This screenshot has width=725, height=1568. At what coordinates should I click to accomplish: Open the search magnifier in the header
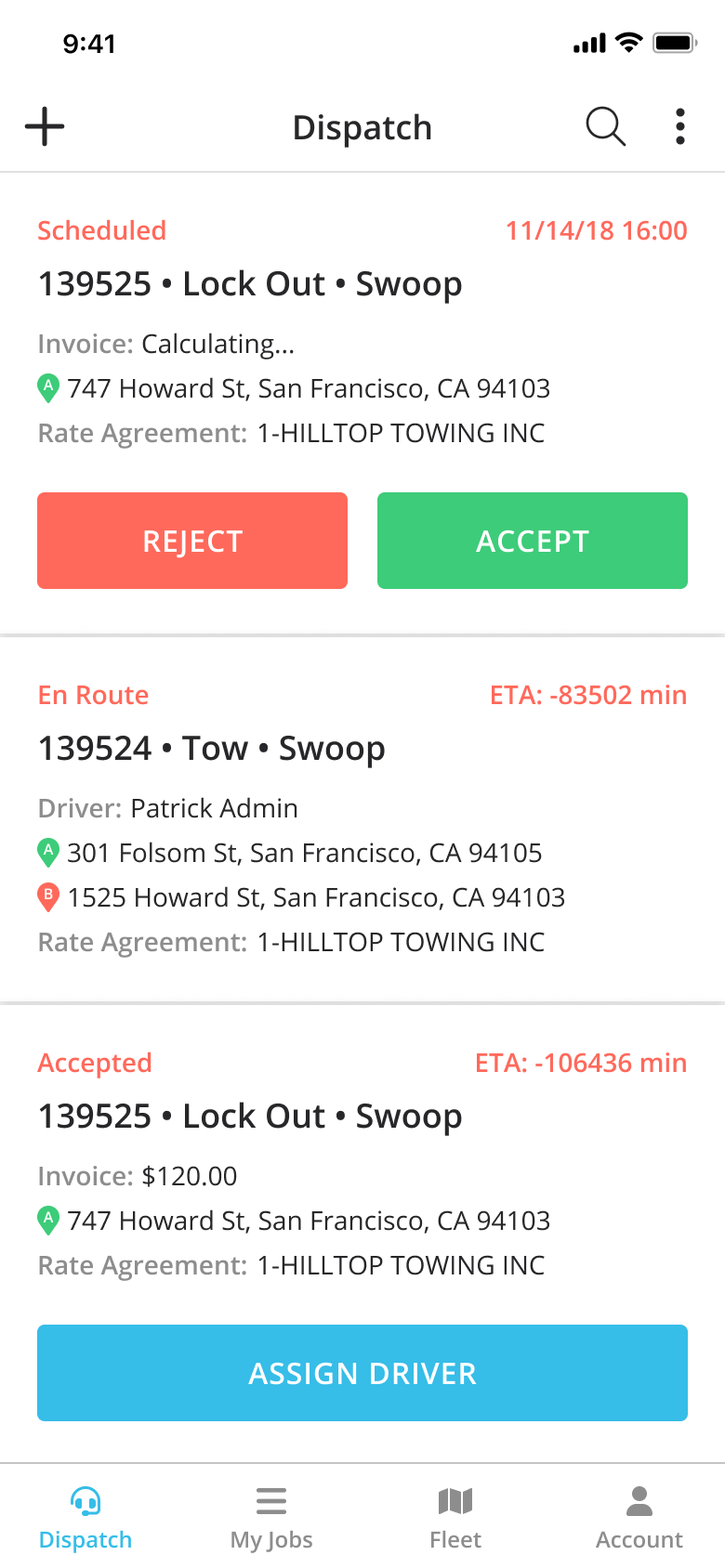click(x=605, y=126)
